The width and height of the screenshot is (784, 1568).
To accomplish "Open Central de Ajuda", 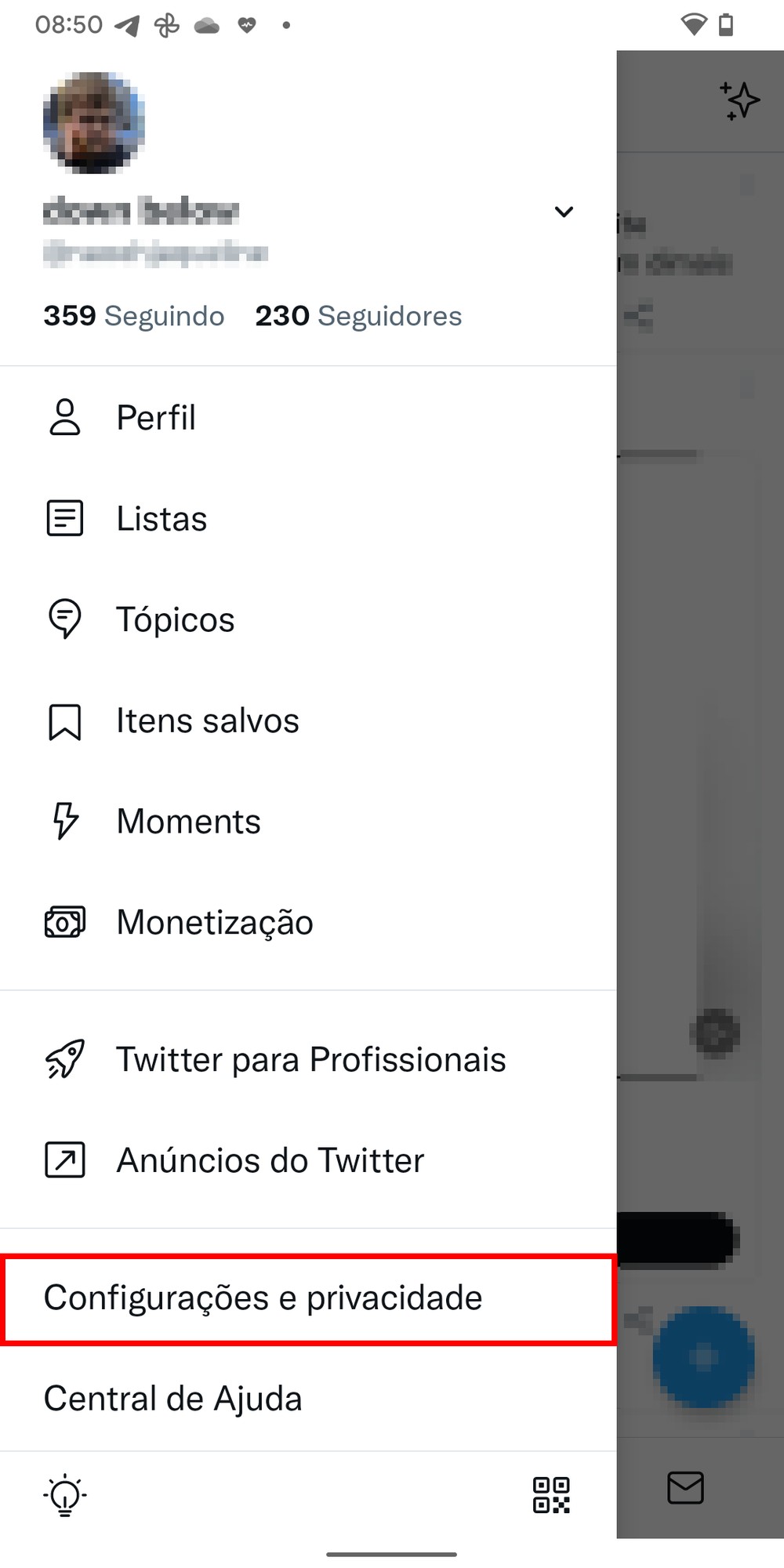I will (x=173, y=1399).
